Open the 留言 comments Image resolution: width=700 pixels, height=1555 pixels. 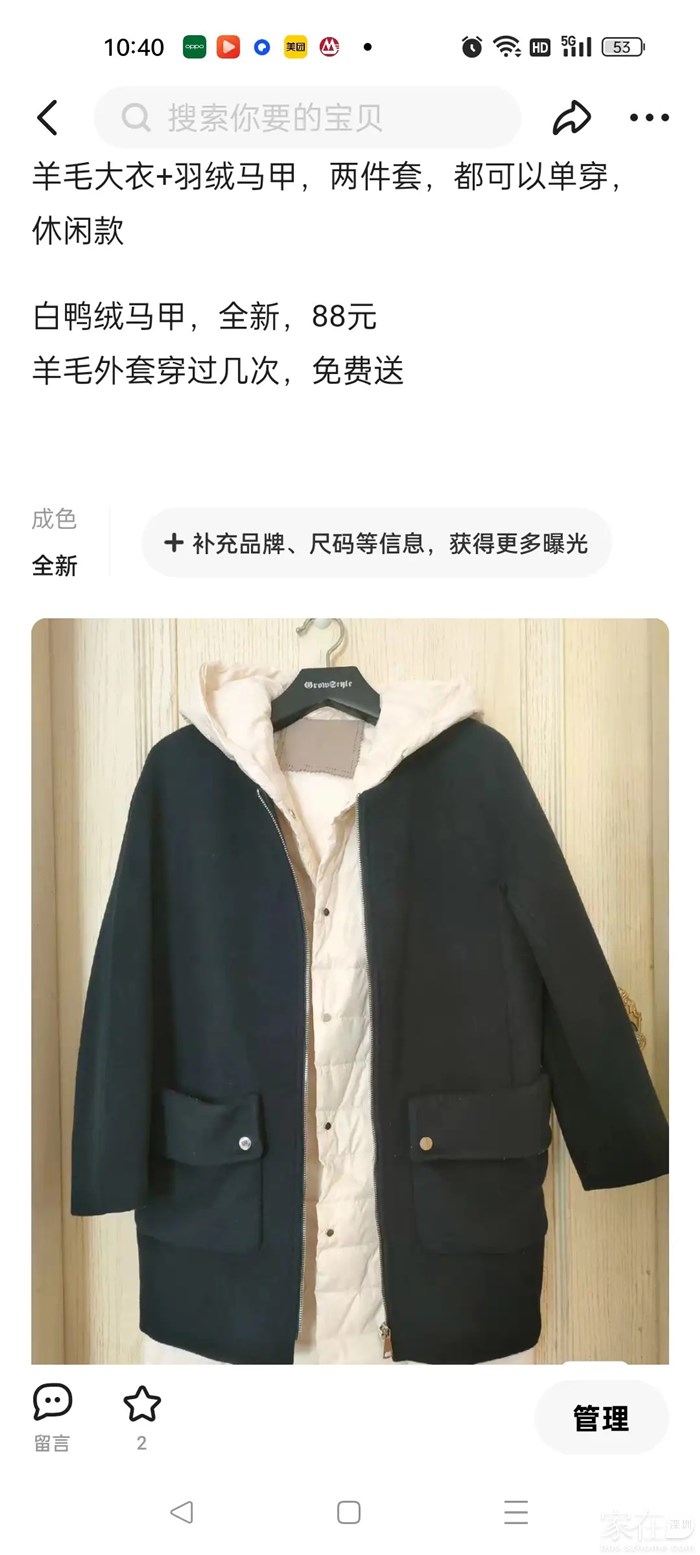pos(52,1415)
